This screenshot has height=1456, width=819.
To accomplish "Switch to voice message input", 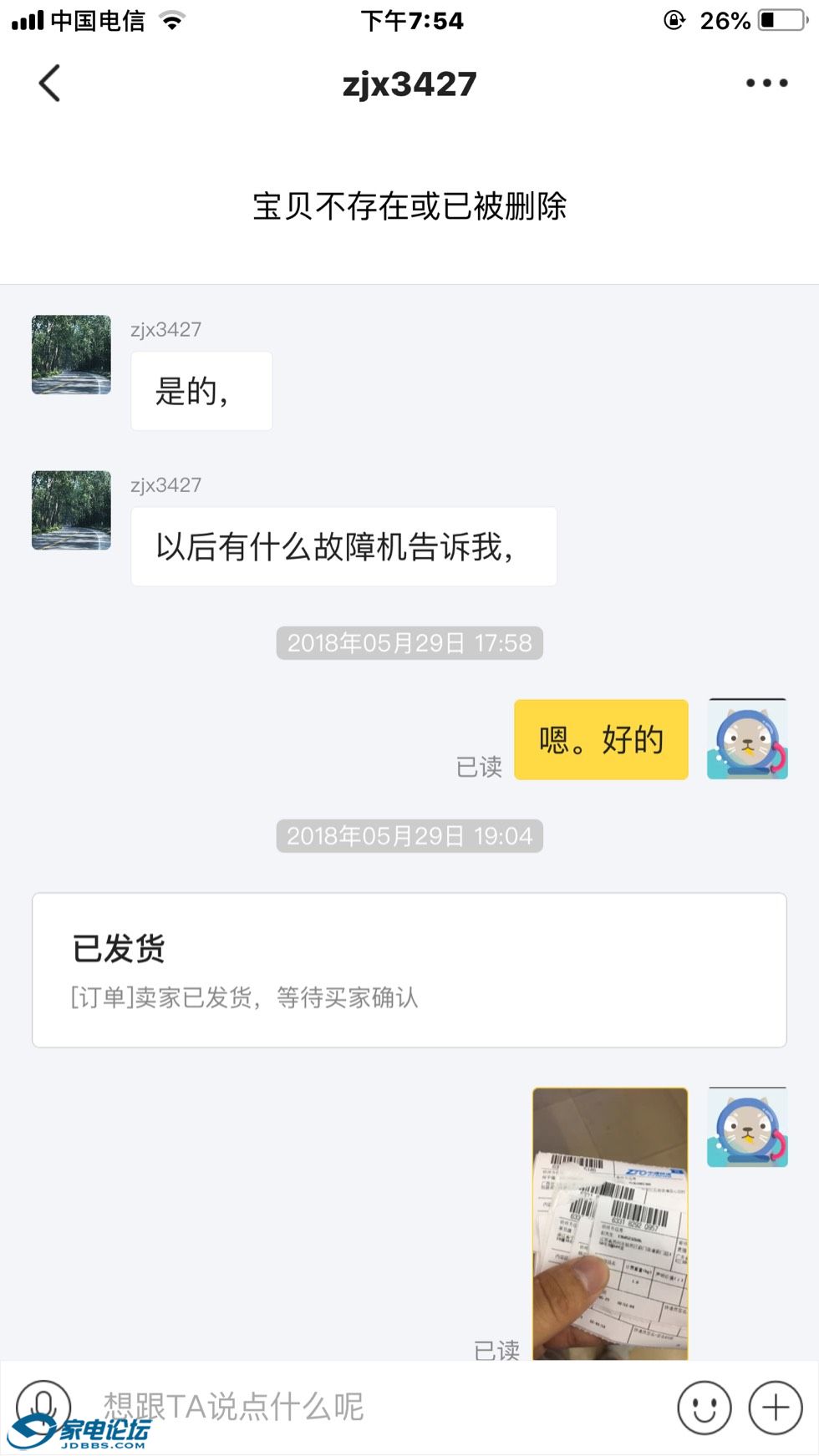I will pos(43,1403).
